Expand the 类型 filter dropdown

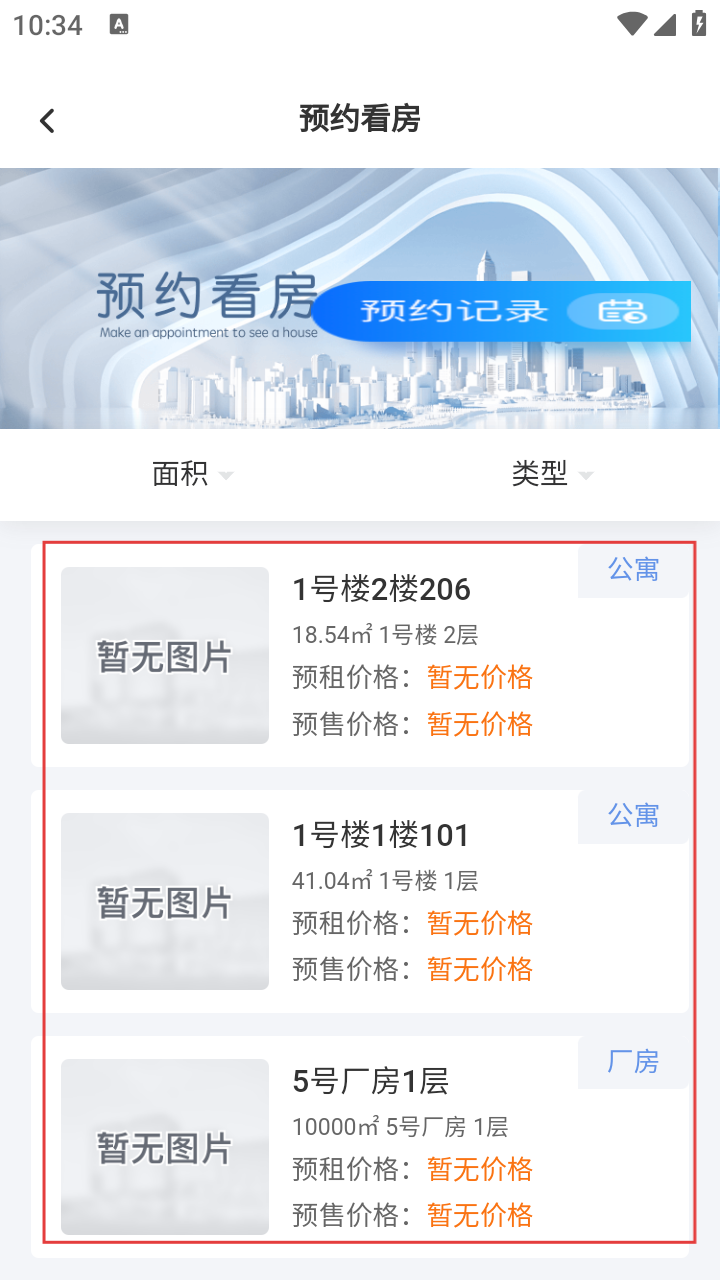(551, 474)
